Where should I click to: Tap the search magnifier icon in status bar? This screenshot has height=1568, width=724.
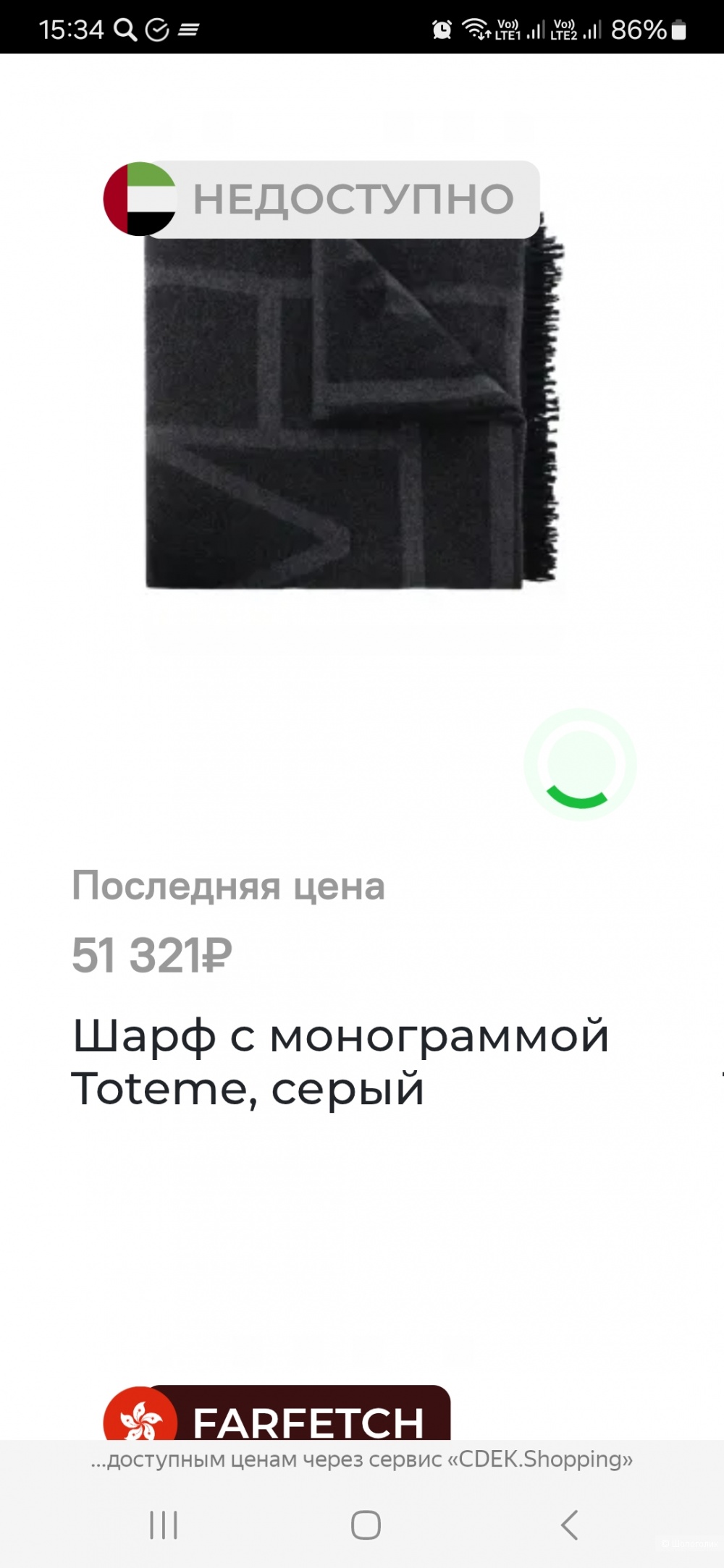[x=125, y=27]
